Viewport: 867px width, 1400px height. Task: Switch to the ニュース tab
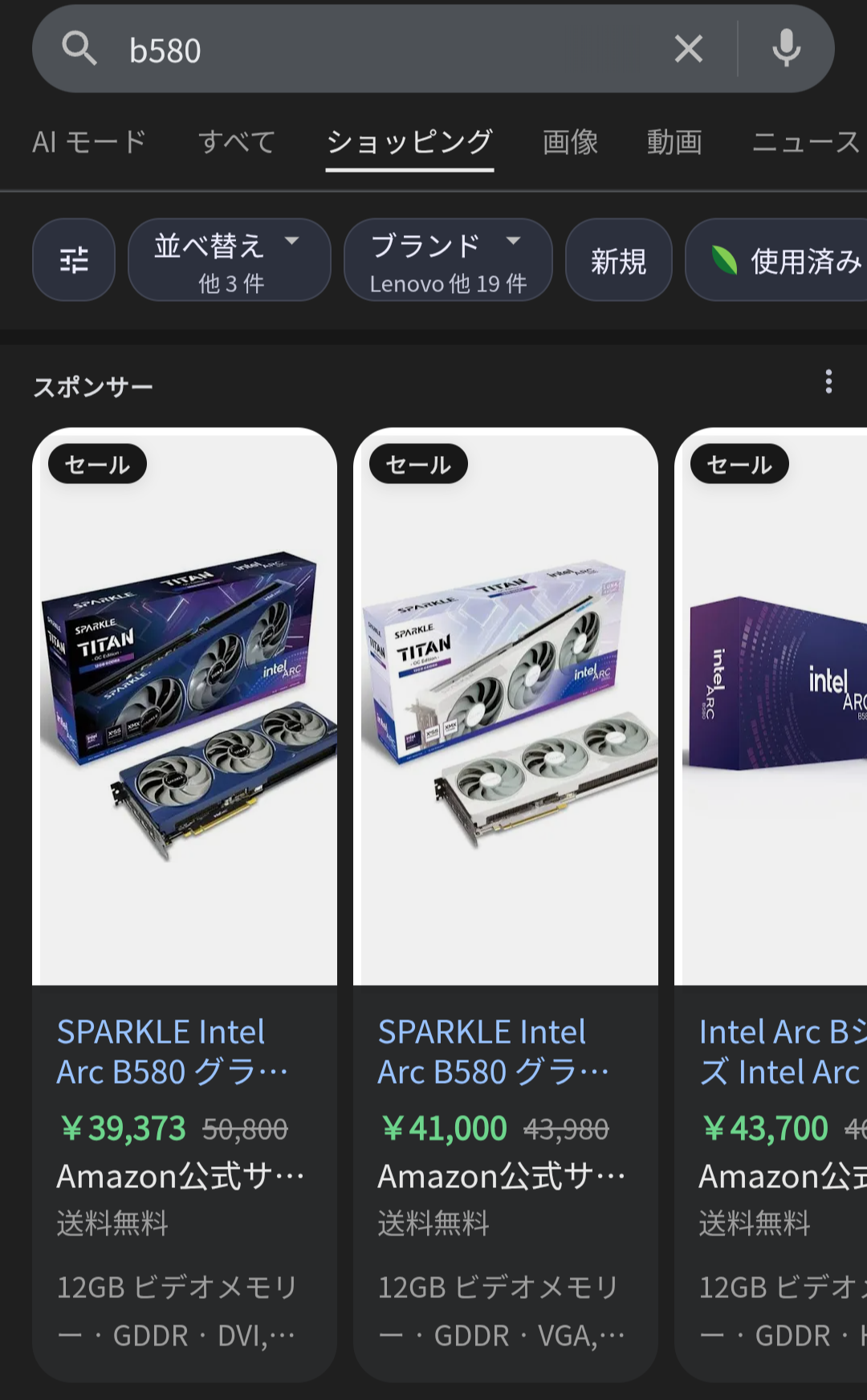point(808,142)
